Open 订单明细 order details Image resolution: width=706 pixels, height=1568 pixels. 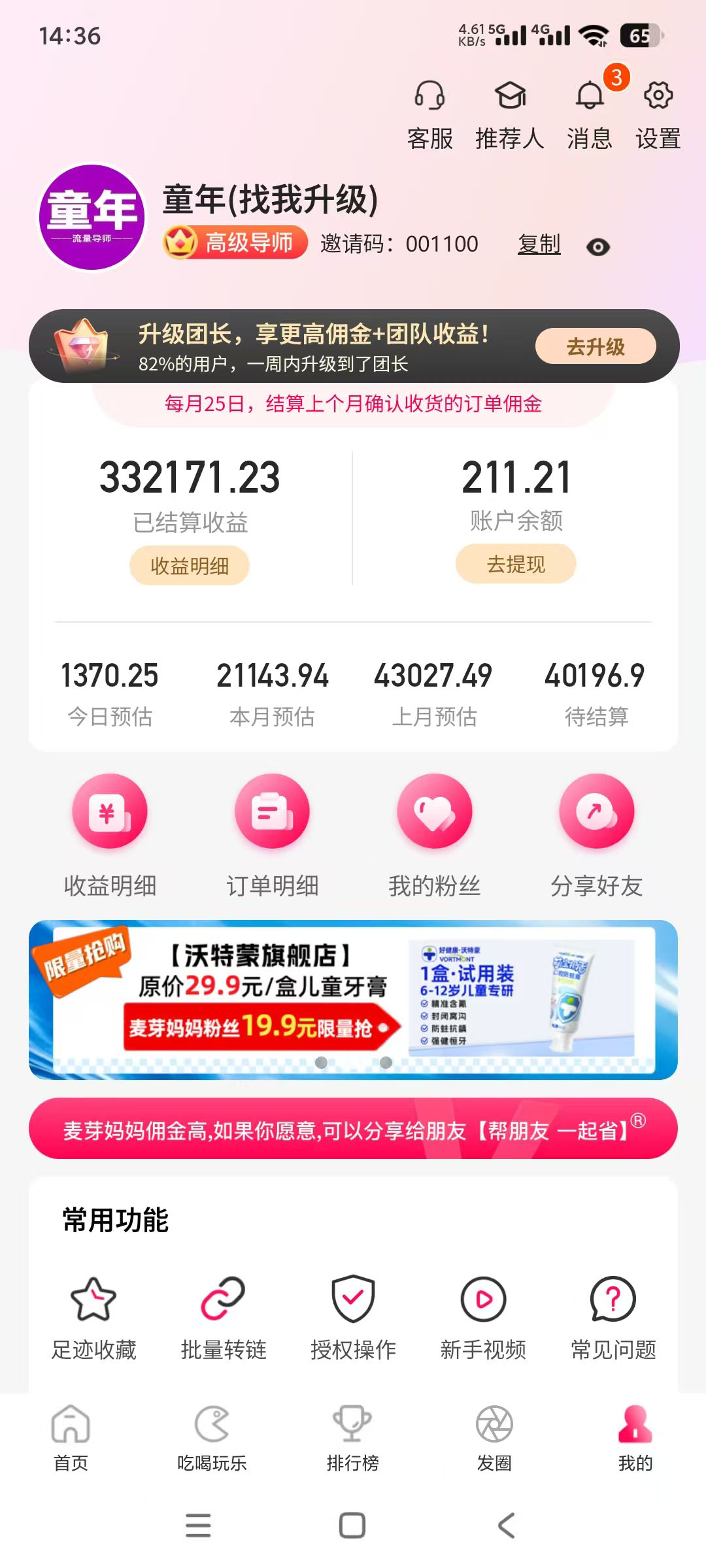point(272,833)
